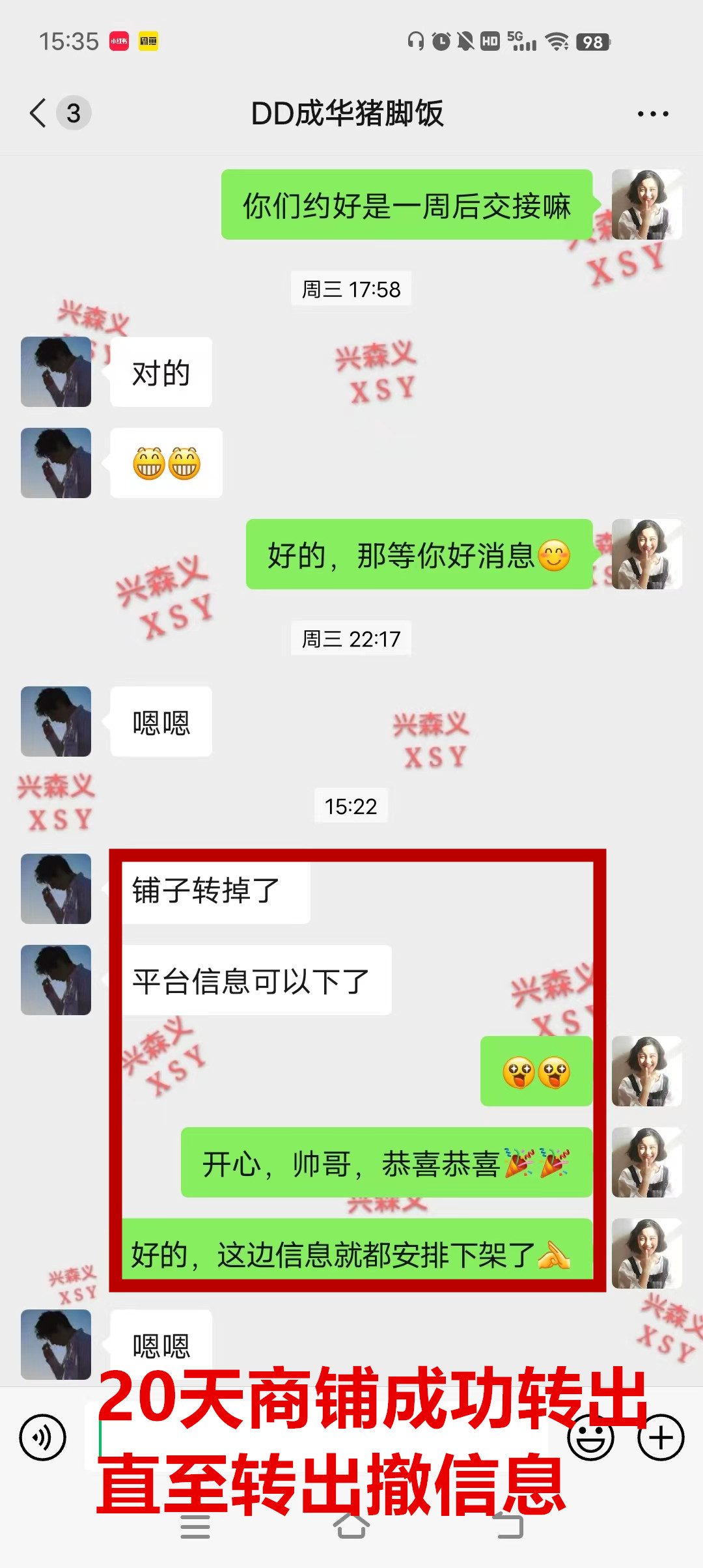Screen dimensions: 703x1568
Task: Open the contact's avatar beside "对的"
Action: pos(56,372)
